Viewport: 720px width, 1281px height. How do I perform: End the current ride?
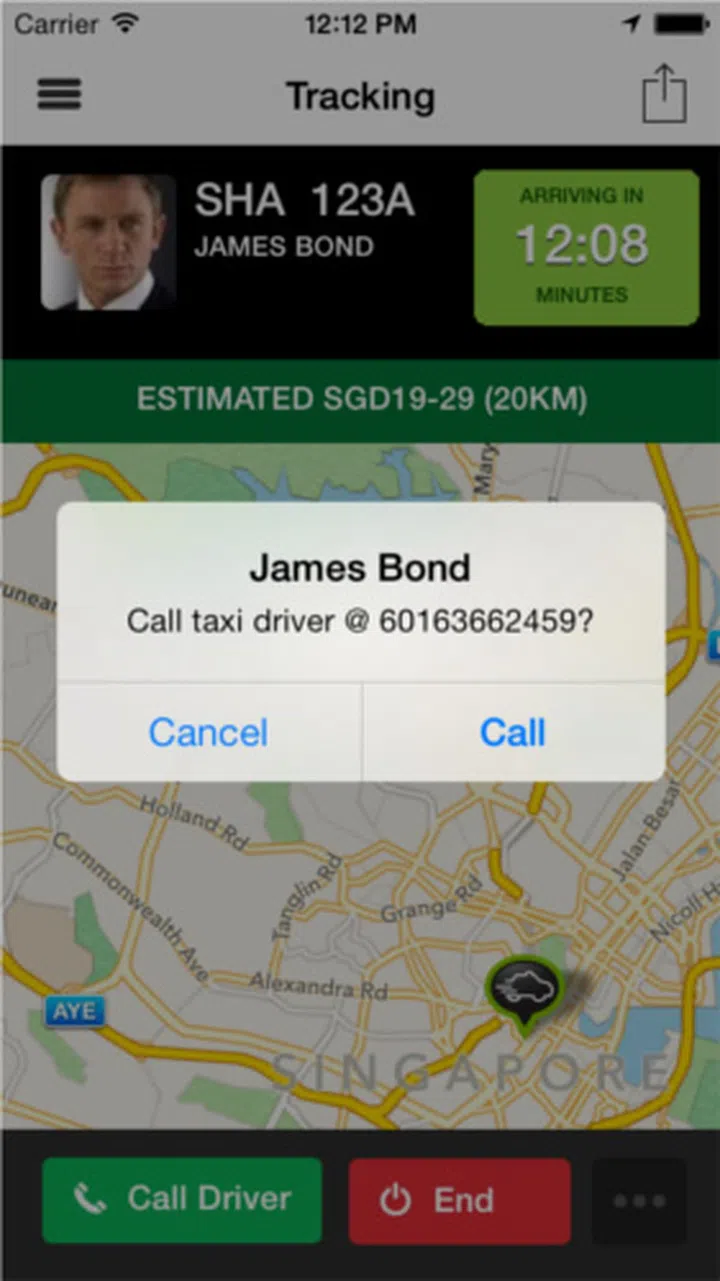[459, 1200]
